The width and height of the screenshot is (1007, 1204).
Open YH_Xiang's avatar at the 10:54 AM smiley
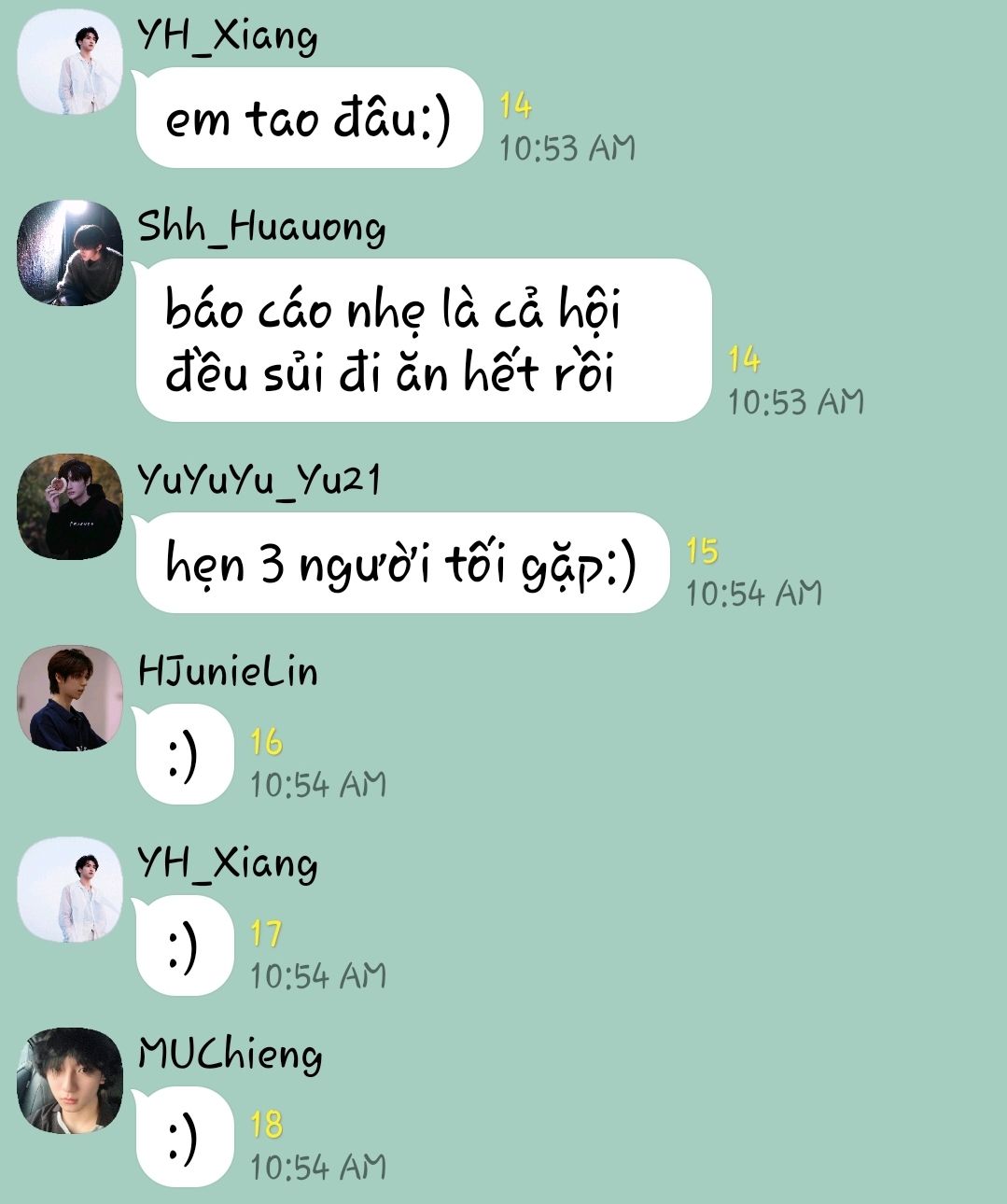[x=70, y=889]
